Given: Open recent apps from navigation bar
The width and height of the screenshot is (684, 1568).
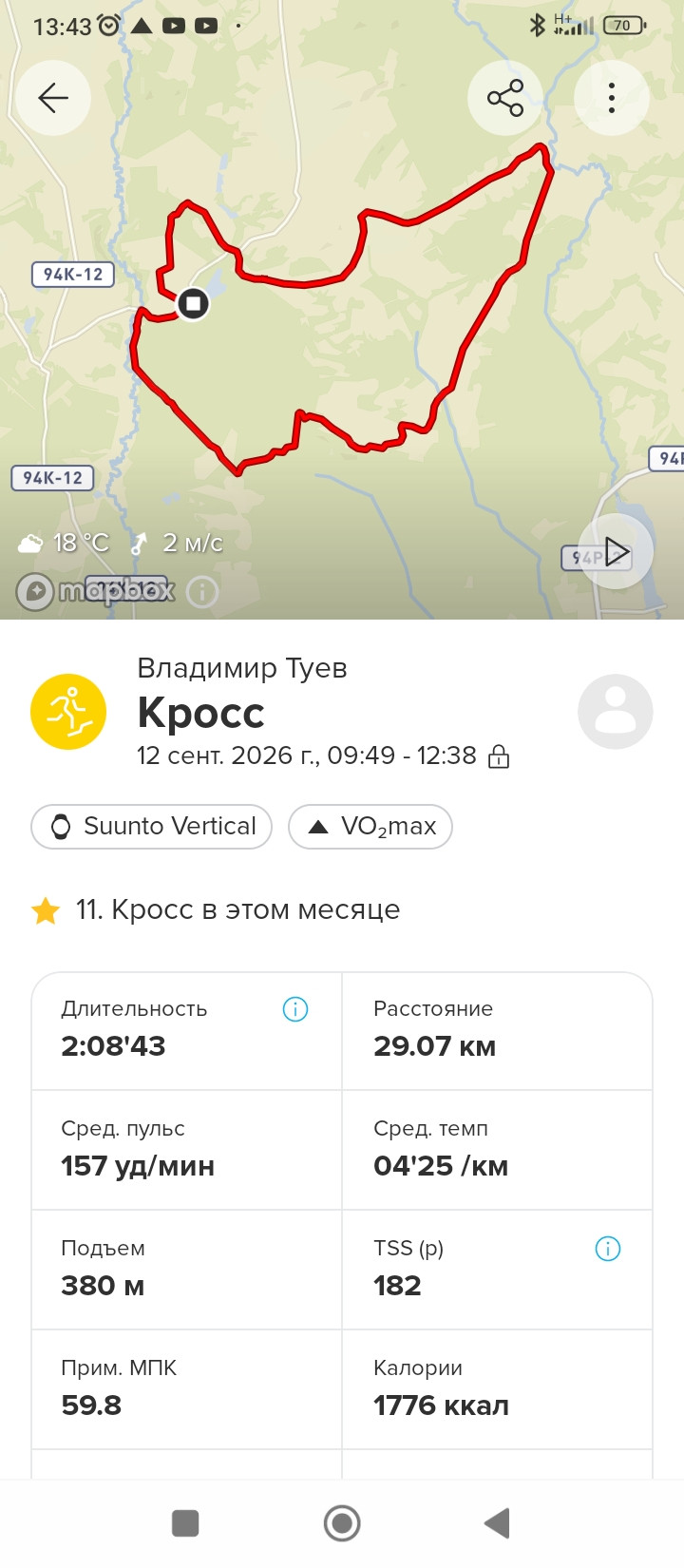Looking at the screenshot, I should (x=185, y=1523).
